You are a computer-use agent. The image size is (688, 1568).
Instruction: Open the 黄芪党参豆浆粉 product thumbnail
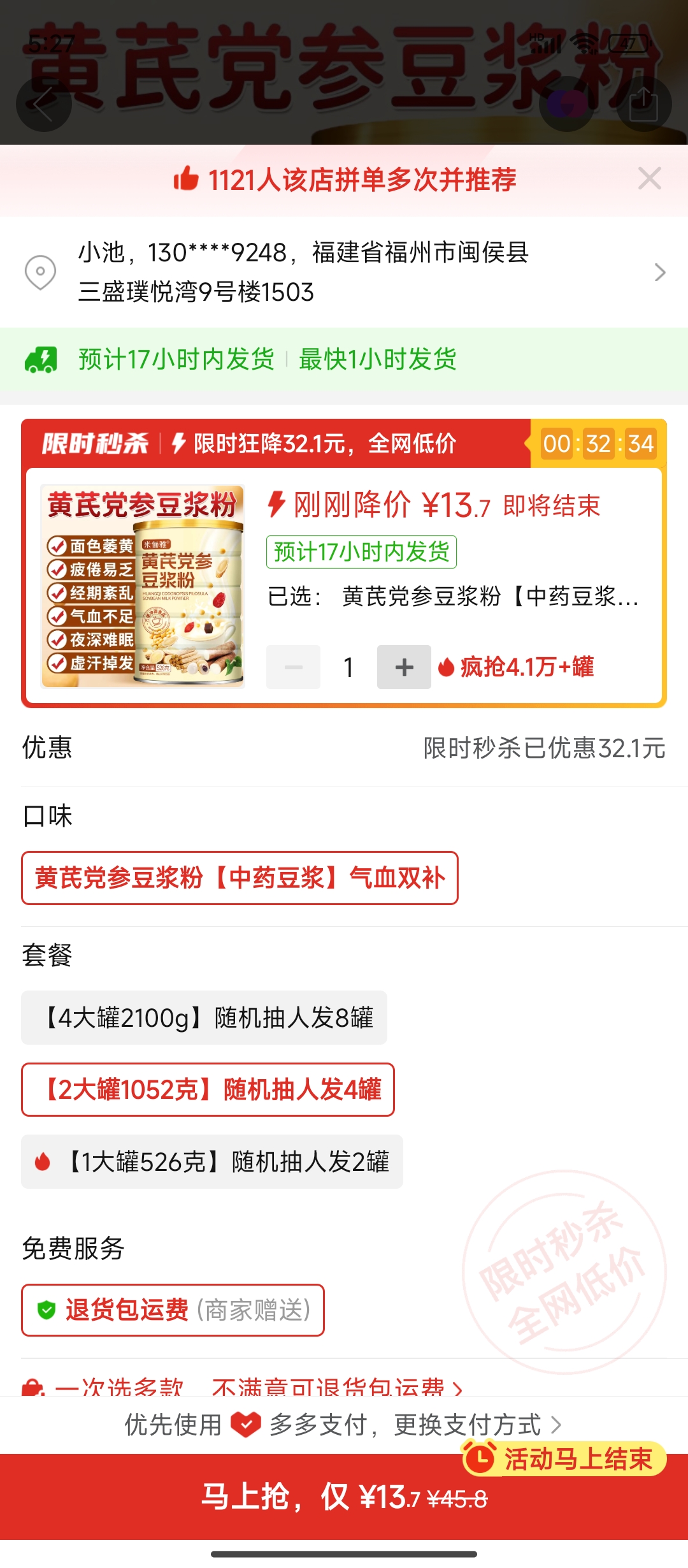coord(143,586)
